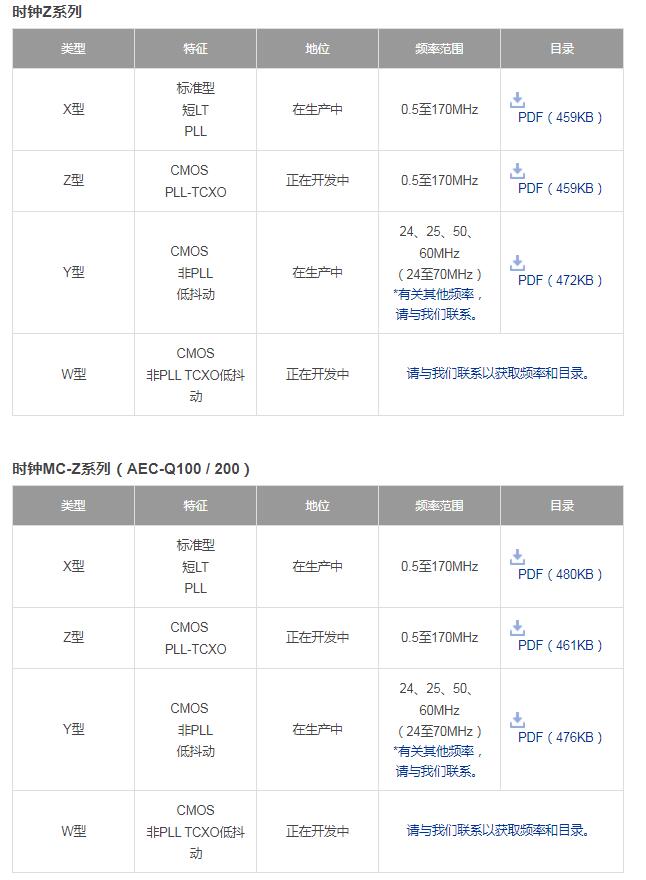Image resolution: width=646 pixels, height=880 pixels.
Task: Open the PDF (472KB) catalog link
Action: tap(559, 280)
